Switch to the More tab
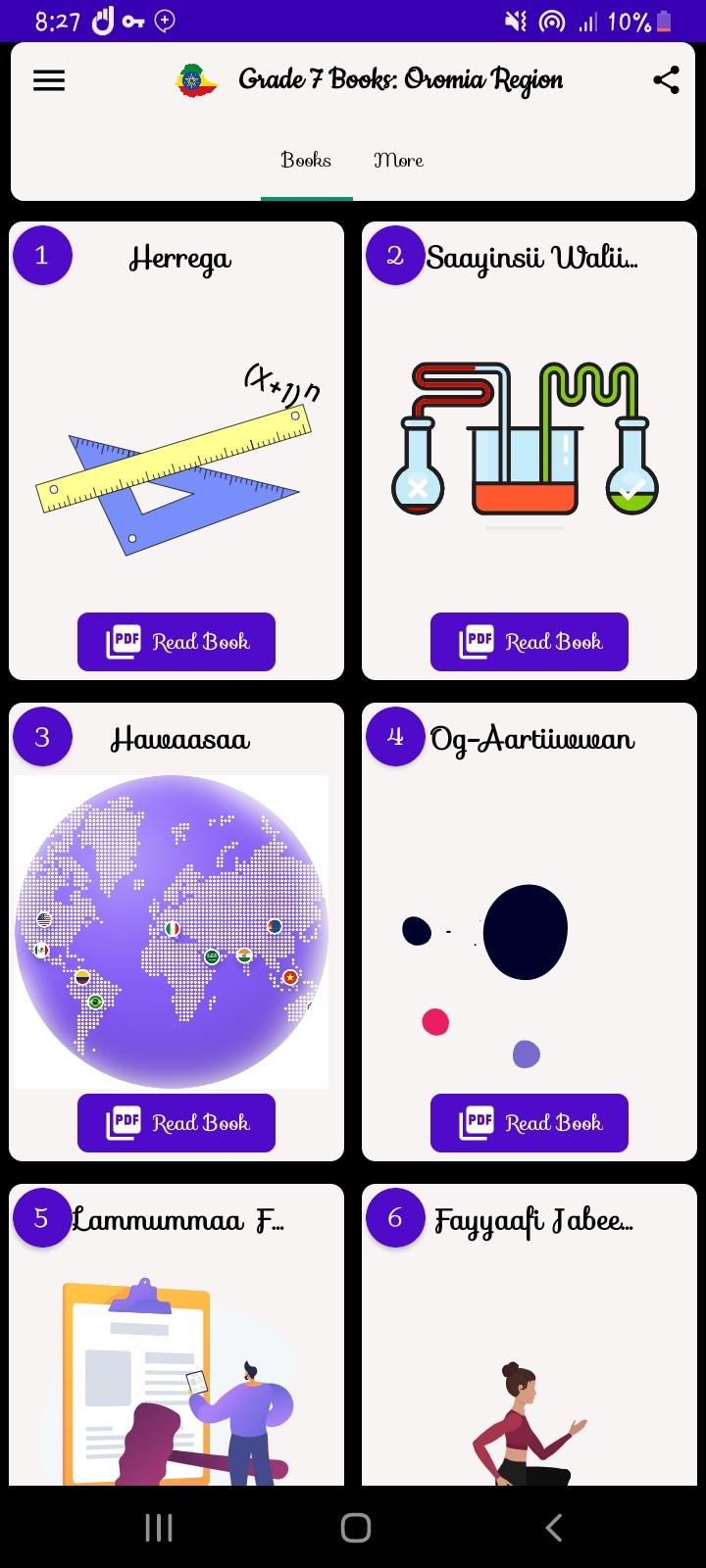The width and height of the screenshot is (706, 1568). 398,160
